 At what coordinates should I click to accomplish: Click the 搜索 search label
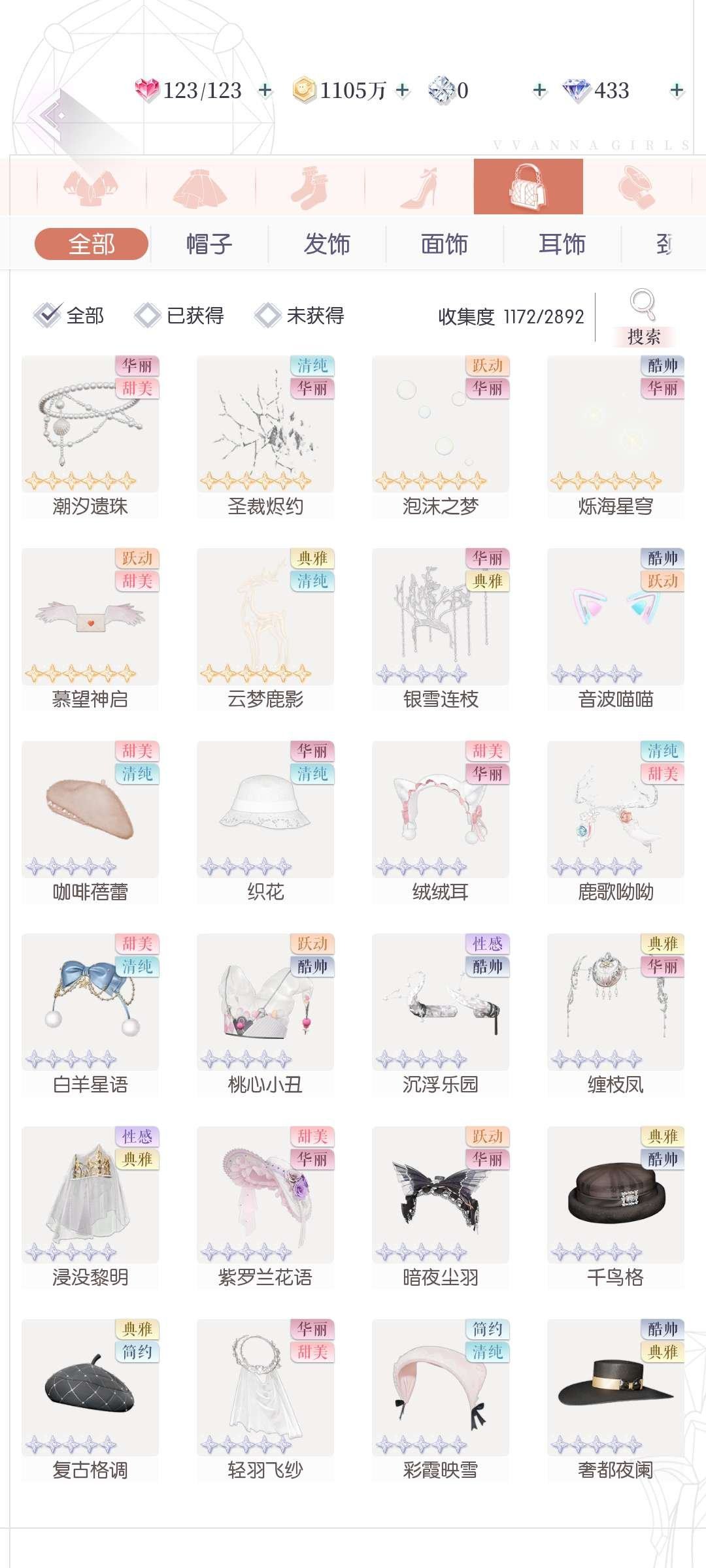643,337
